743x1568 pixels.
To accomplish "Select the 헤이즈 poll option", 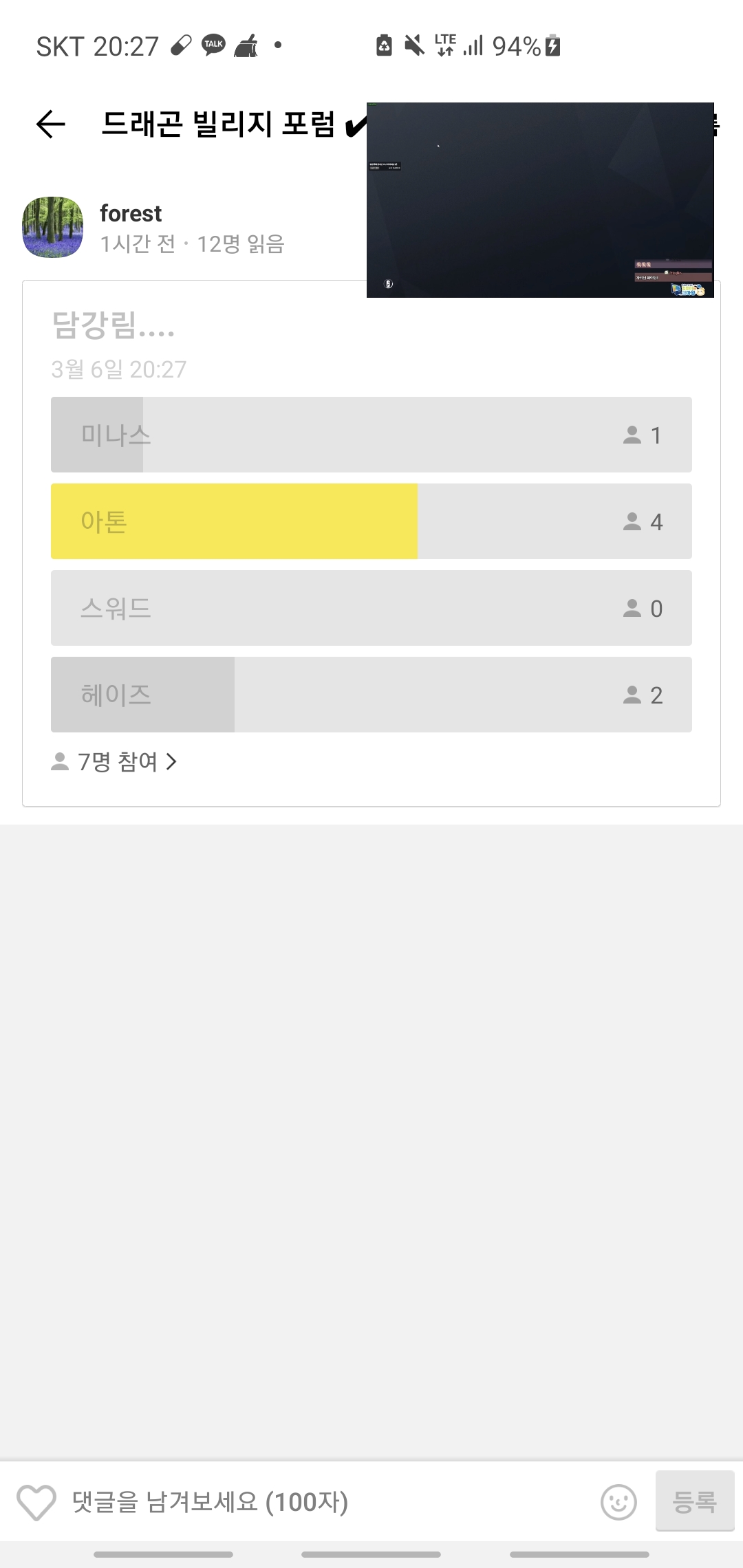I will 371,695.
